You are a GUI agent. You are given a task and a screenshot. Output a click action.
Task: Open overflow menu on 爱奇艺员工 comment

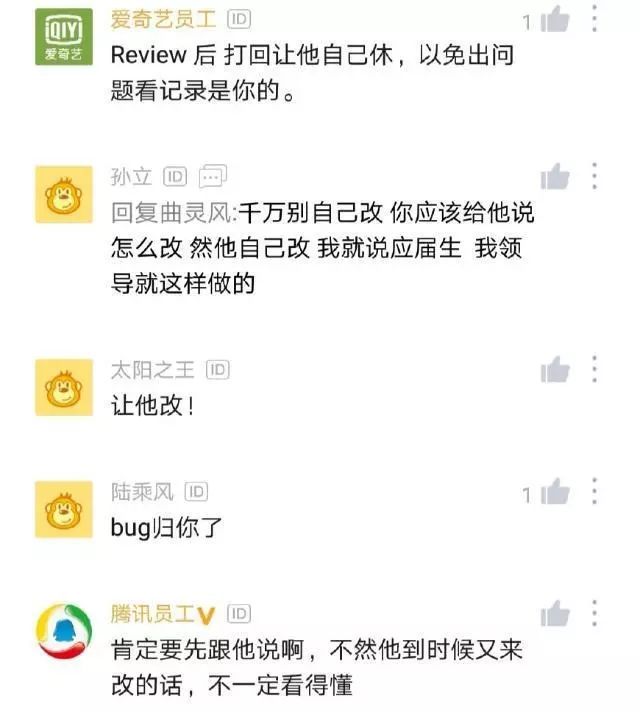595,18
